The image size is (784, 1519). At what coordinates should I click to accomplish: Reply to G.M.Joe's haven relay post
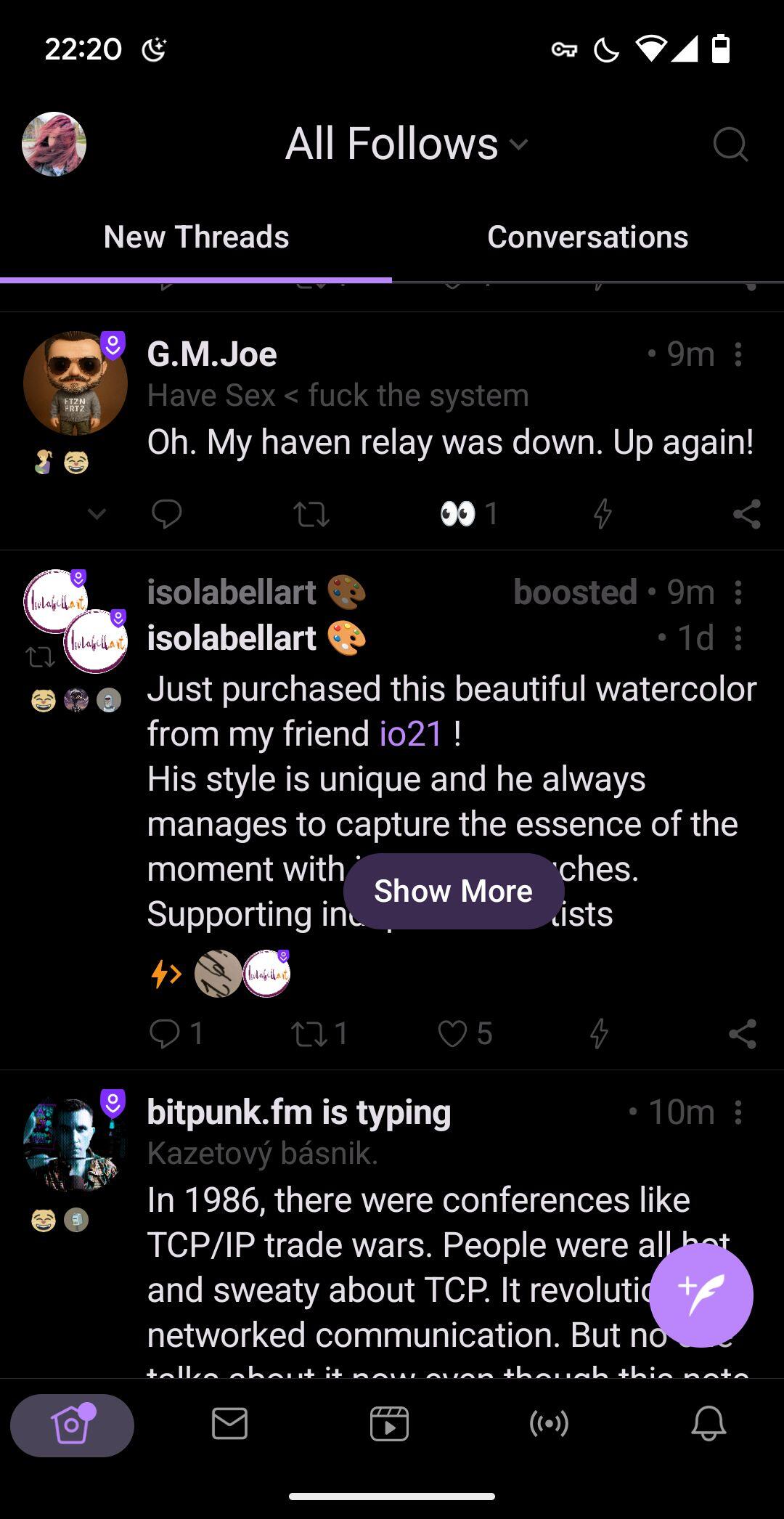(166, 514)
